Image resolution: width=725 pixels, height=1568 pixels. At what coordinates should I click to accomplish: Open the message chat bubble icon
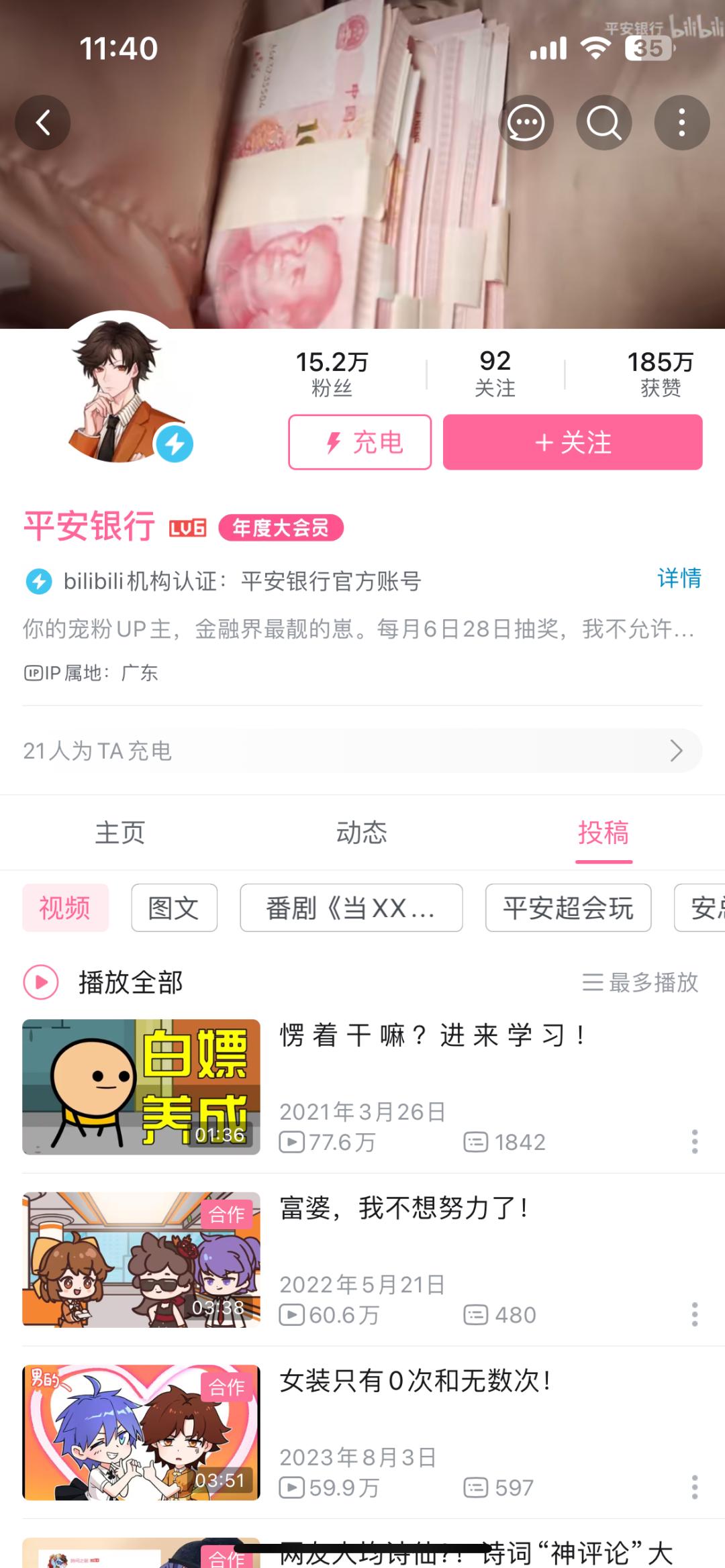click(526, 123)
